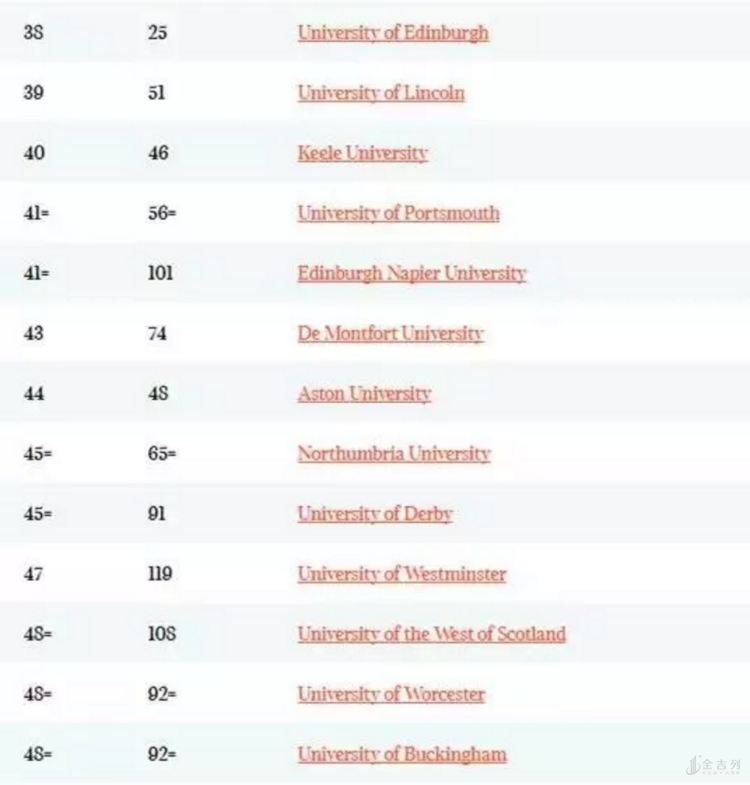Select the University of Derby link

click(x=375, y=514)
